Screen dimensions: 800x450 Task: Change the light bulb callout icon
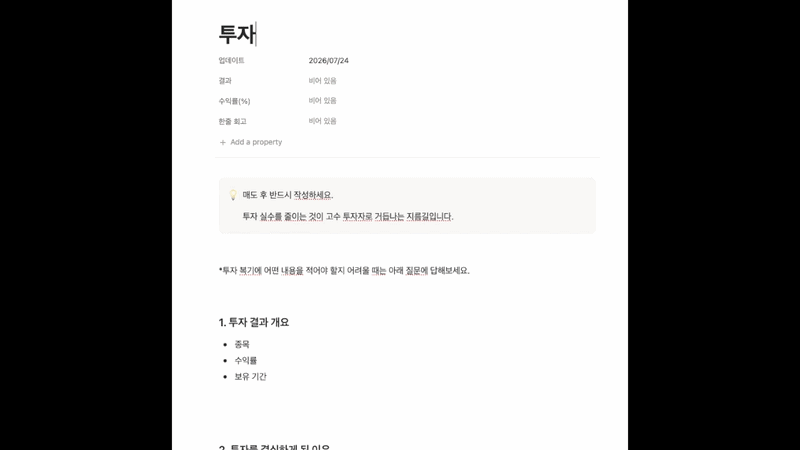coord(233,195)
